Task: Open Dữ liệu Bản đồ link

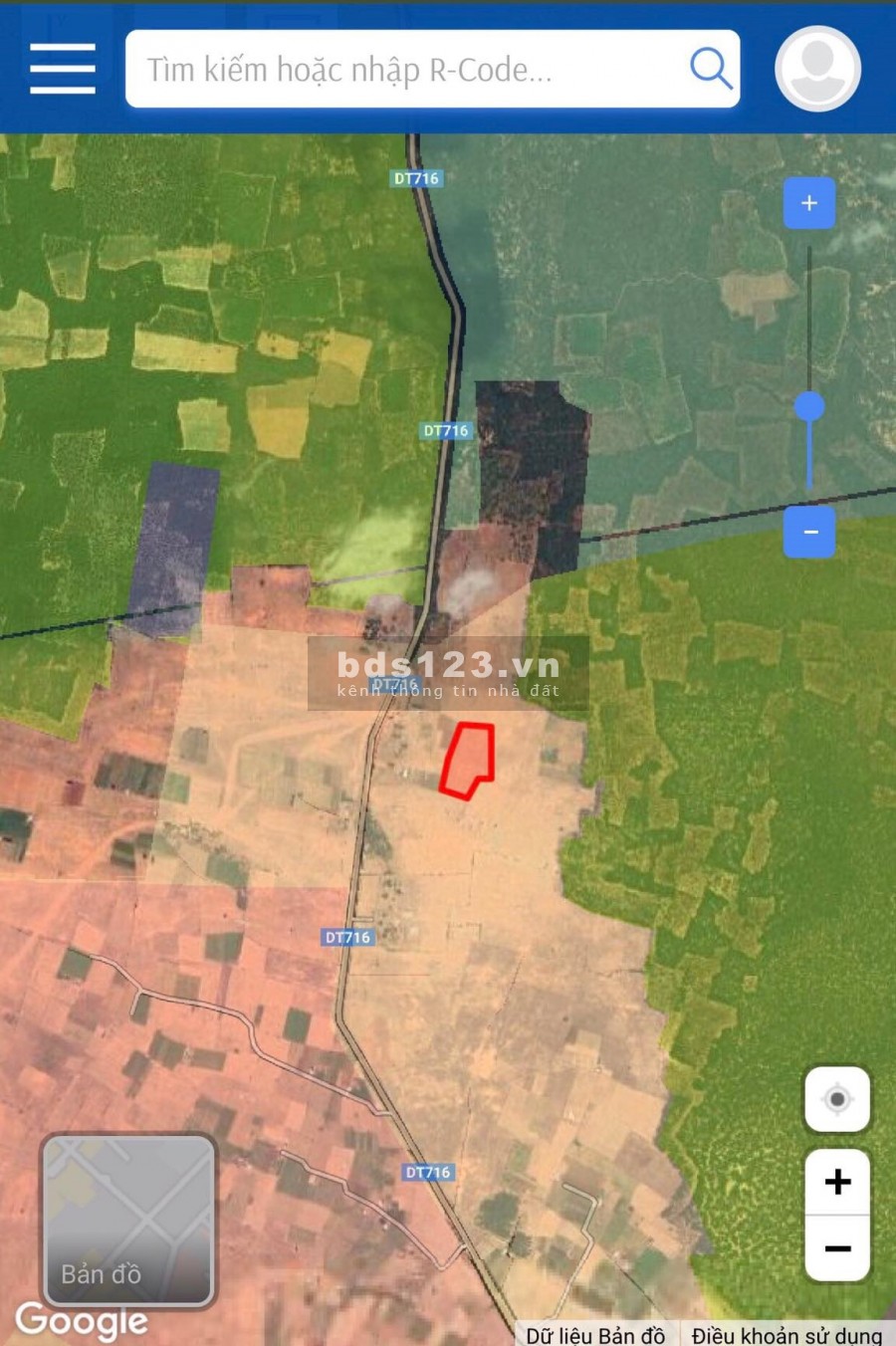Action: pyautogui.click(x=595, y=1335)
